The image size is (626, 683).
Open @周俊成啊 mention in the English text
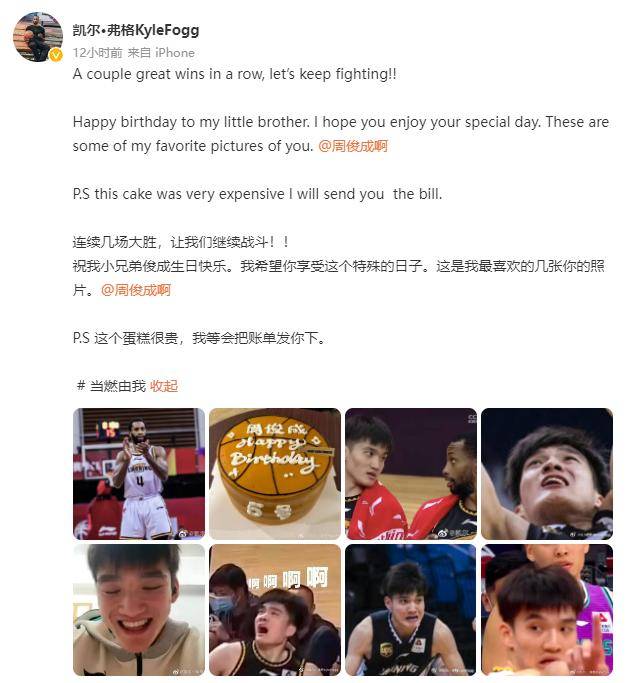pyautogui.click(x=353, y=146)
